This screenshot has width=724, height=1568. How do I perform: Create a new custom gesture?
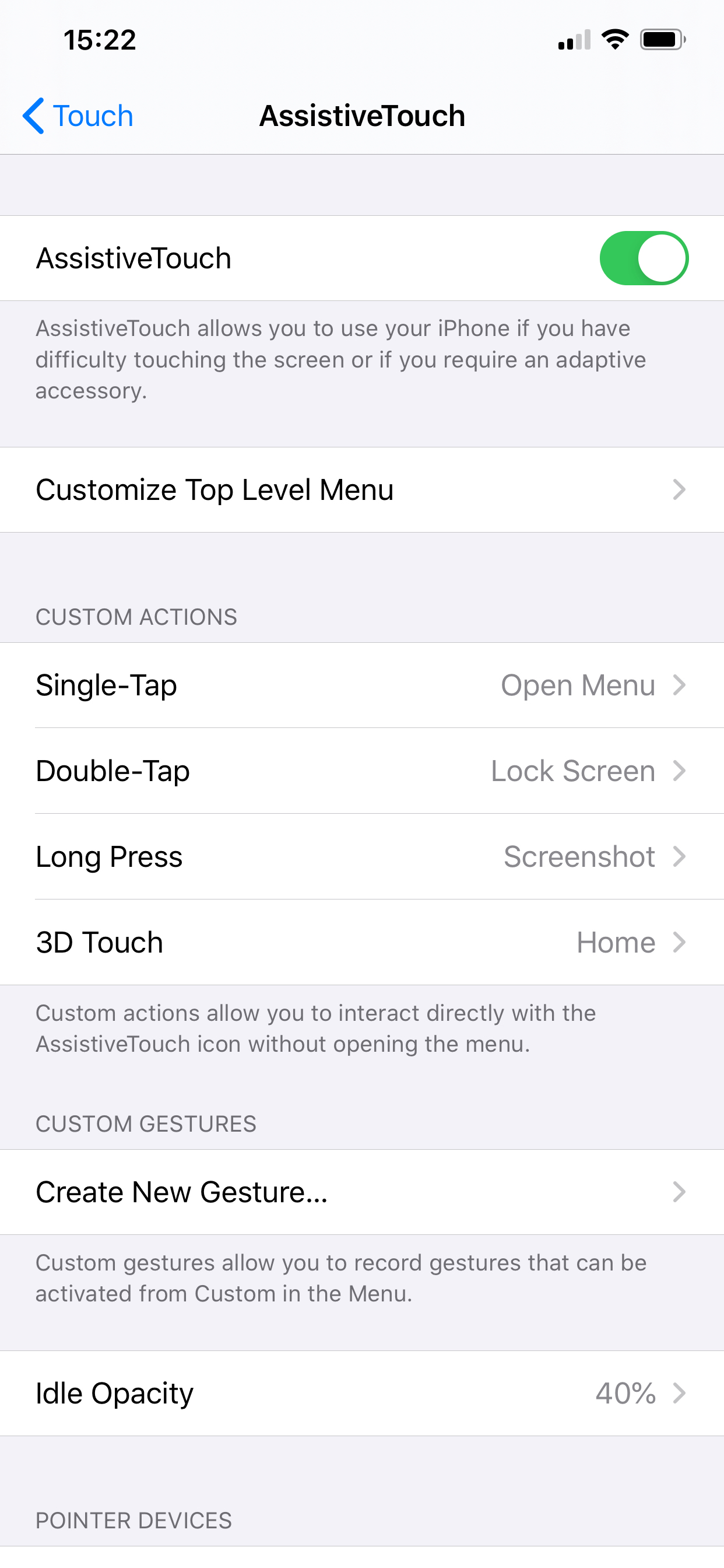point(361,1192)
